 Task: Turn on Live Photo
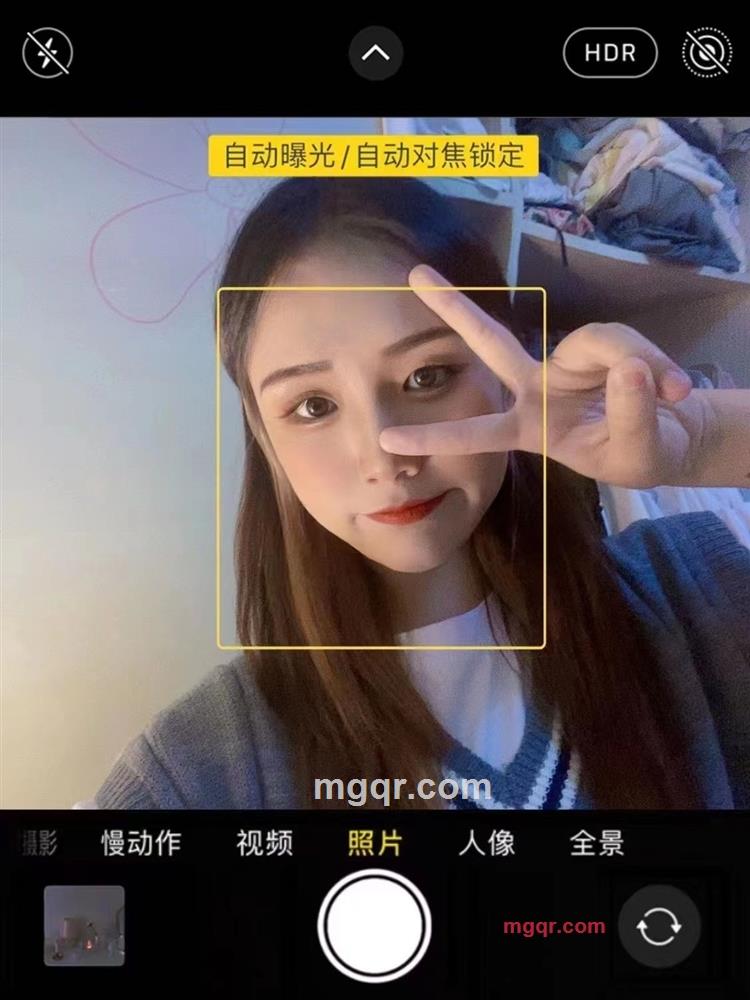pos(706,52)
